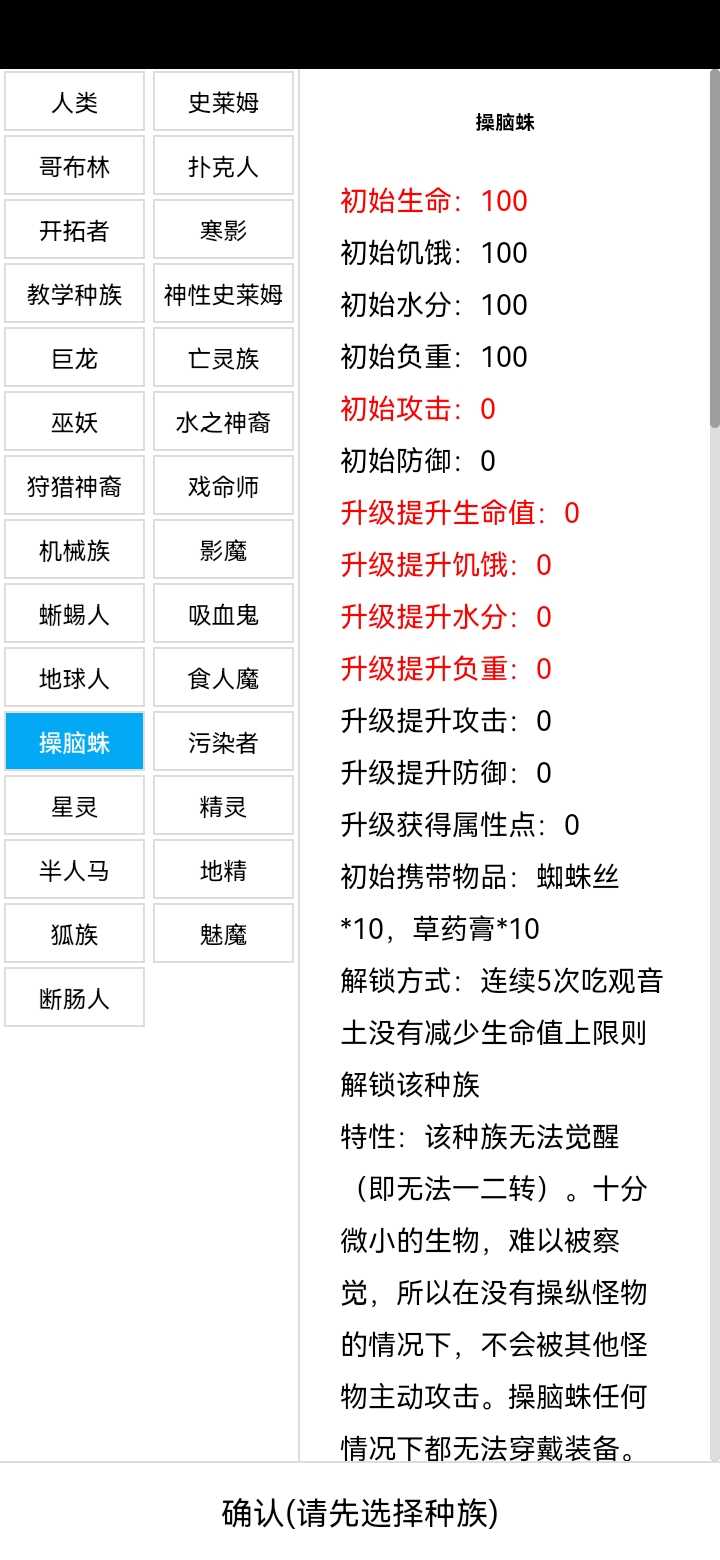Choose the 戏命师 race
720x1560 pixels.
(223, 485)
